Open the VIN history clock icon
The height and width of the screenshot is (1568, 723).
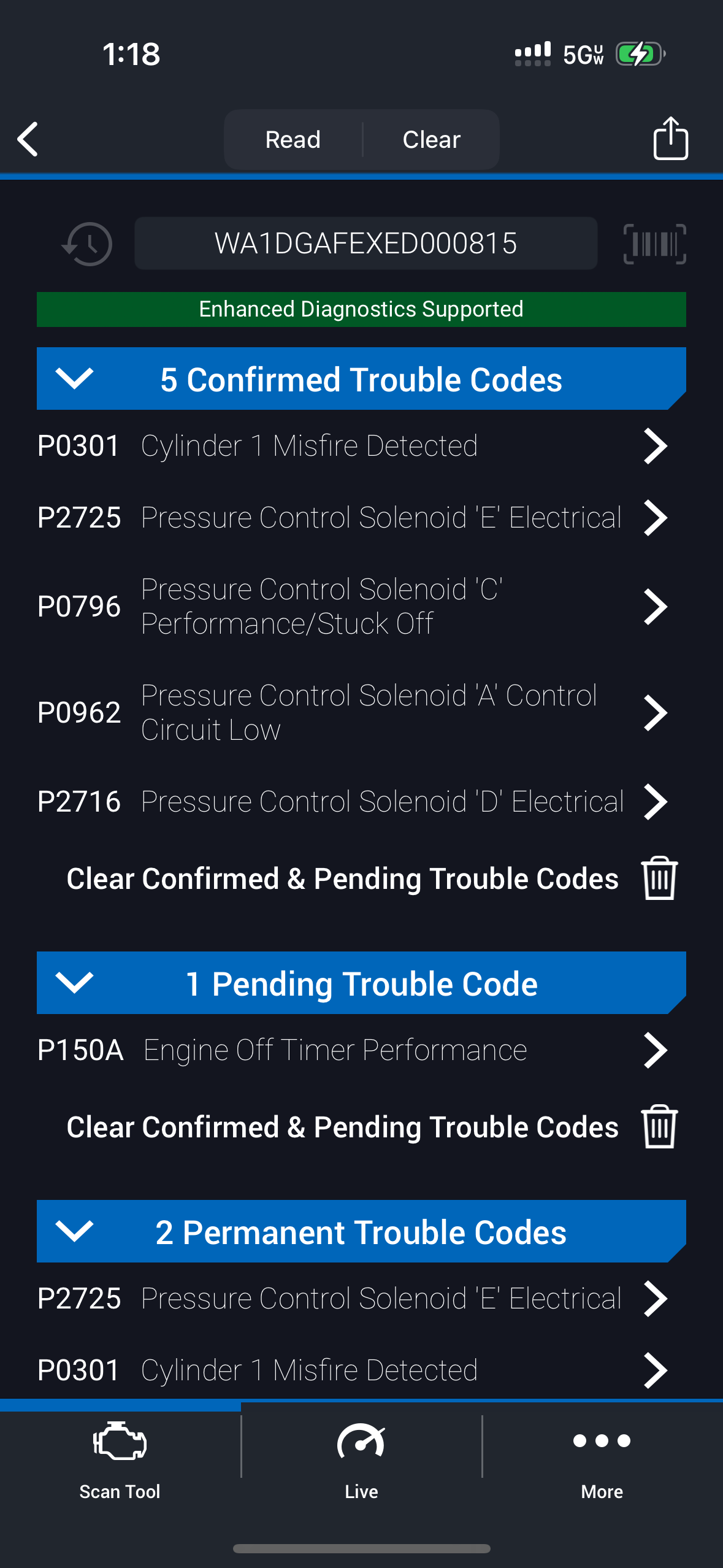point(88,244)
